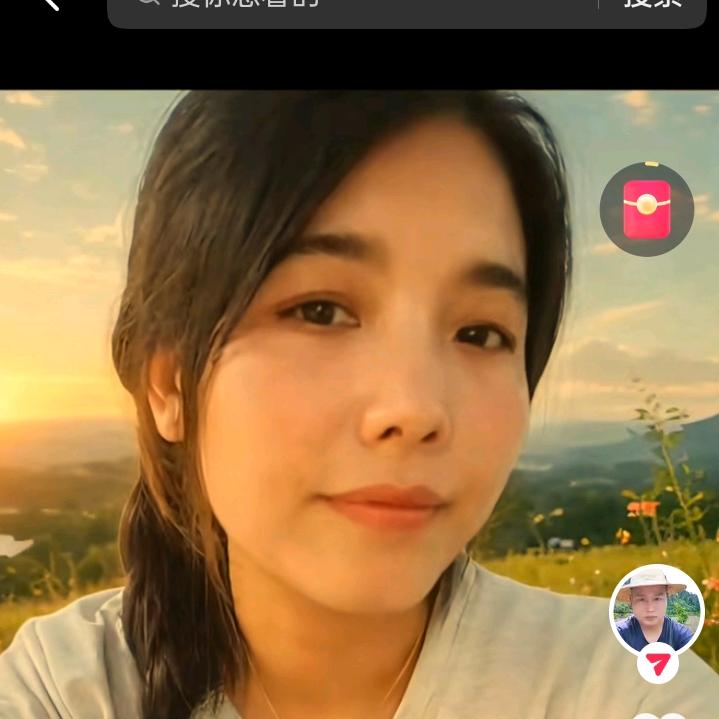
Task: View the video creator's profile avatar
Action: coord(656,609)
